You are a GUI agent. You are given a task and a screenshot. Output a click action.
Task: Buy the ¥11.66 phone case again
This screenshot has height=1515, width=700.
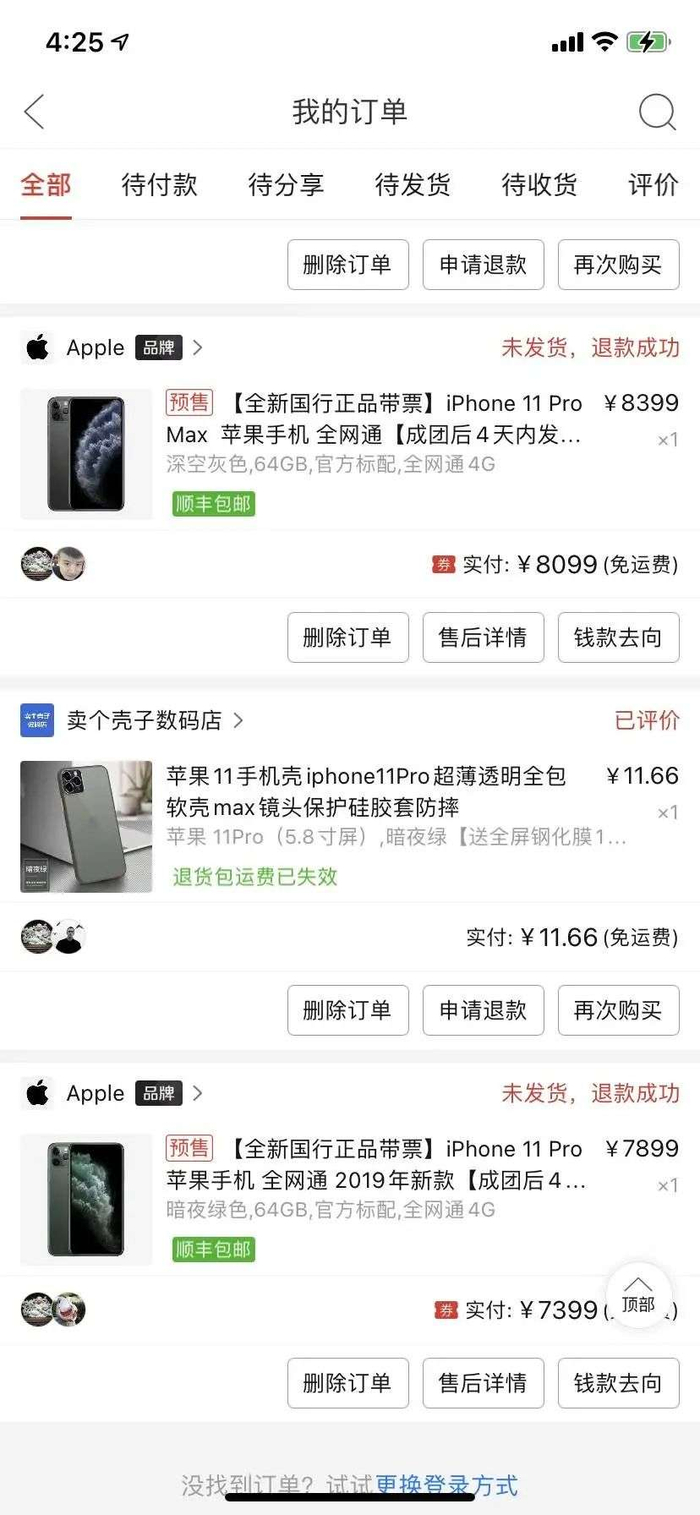(x=618, y=1010)
